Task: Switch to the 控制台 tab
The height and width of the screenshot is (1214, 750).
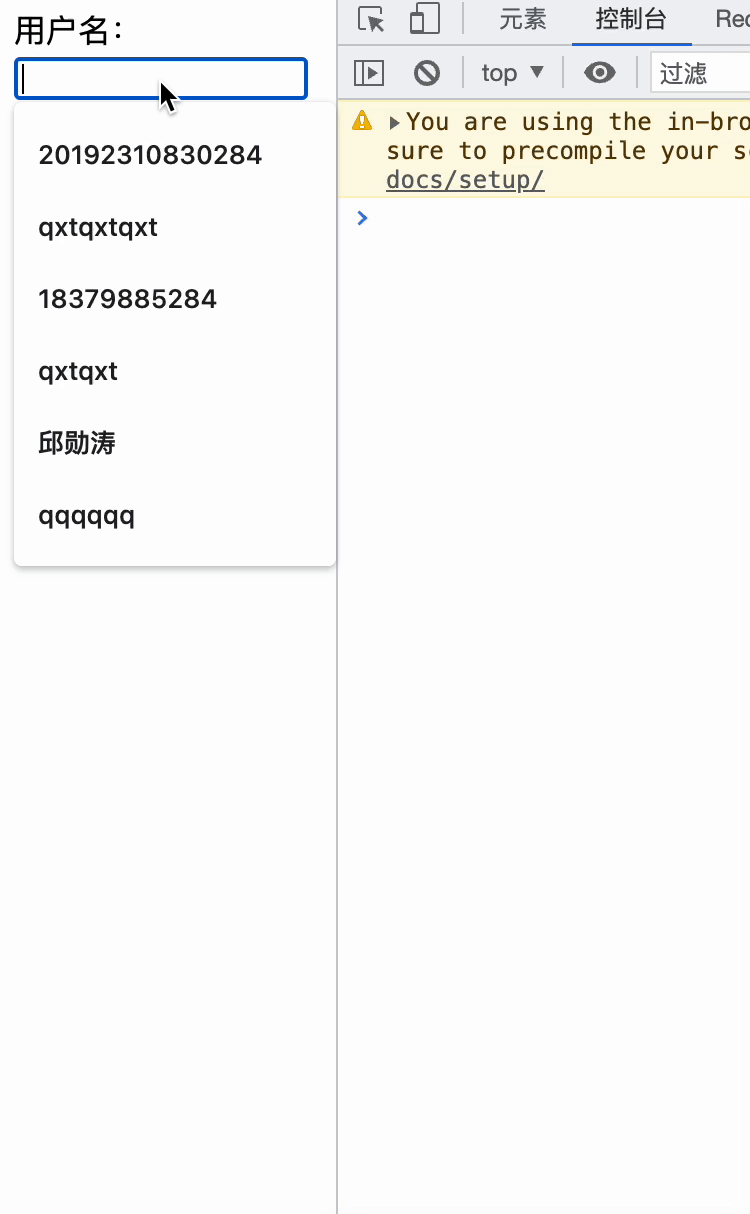Action: (x=630, y=19)
